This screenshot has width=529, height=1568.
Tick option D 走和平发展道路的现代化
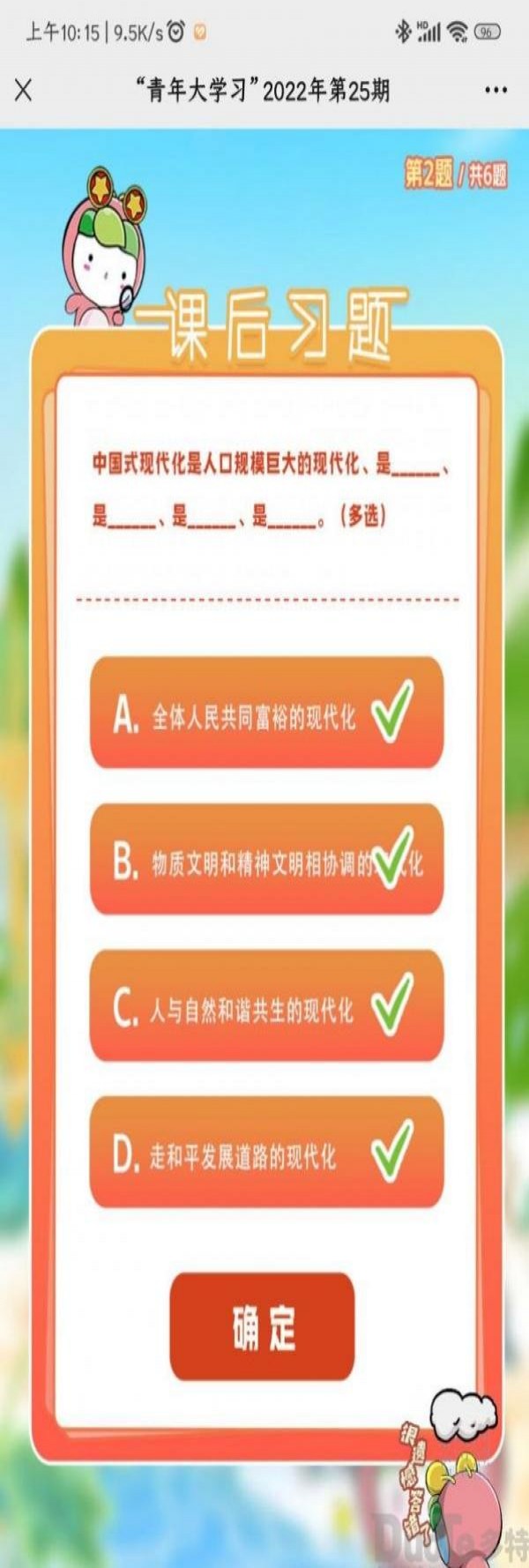266,1152
